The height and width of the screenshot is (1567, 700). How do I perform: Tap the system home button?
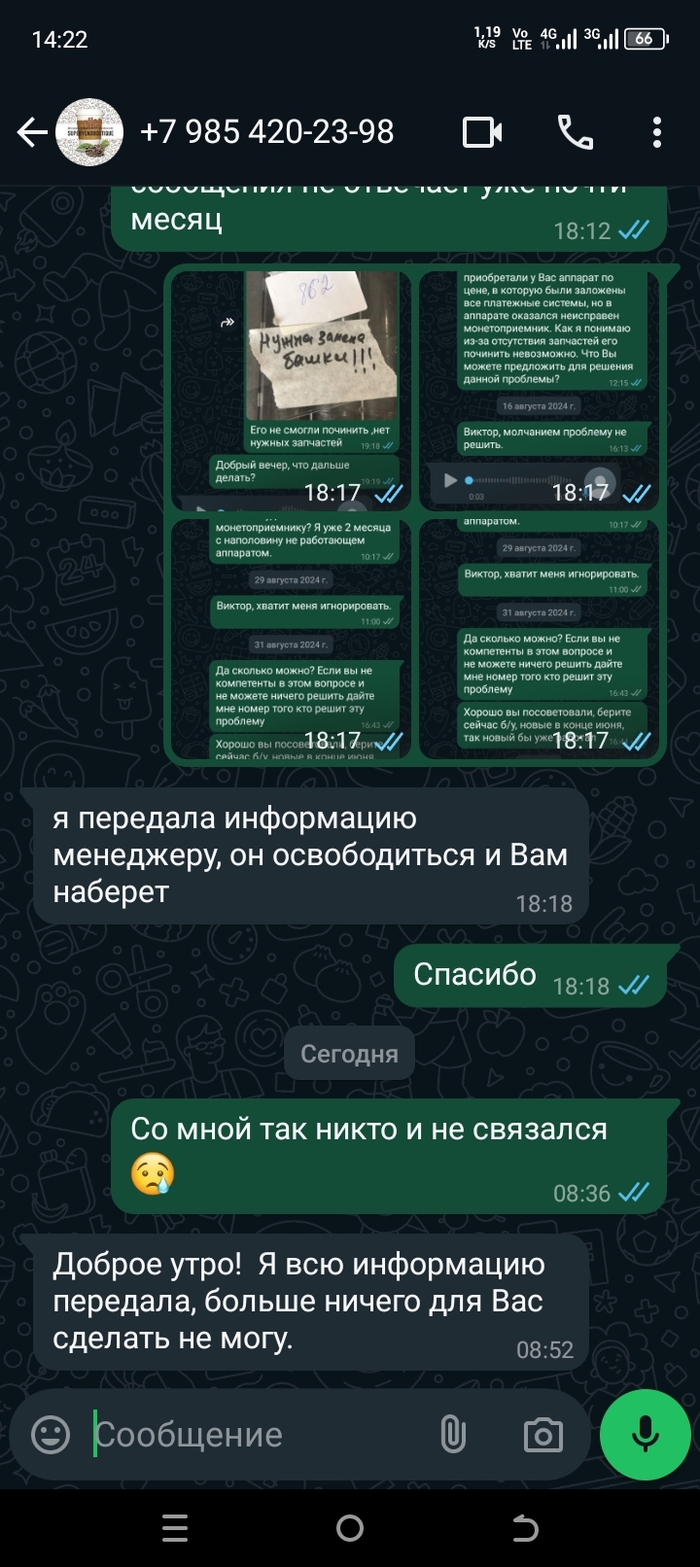(x=350, y=1527)
